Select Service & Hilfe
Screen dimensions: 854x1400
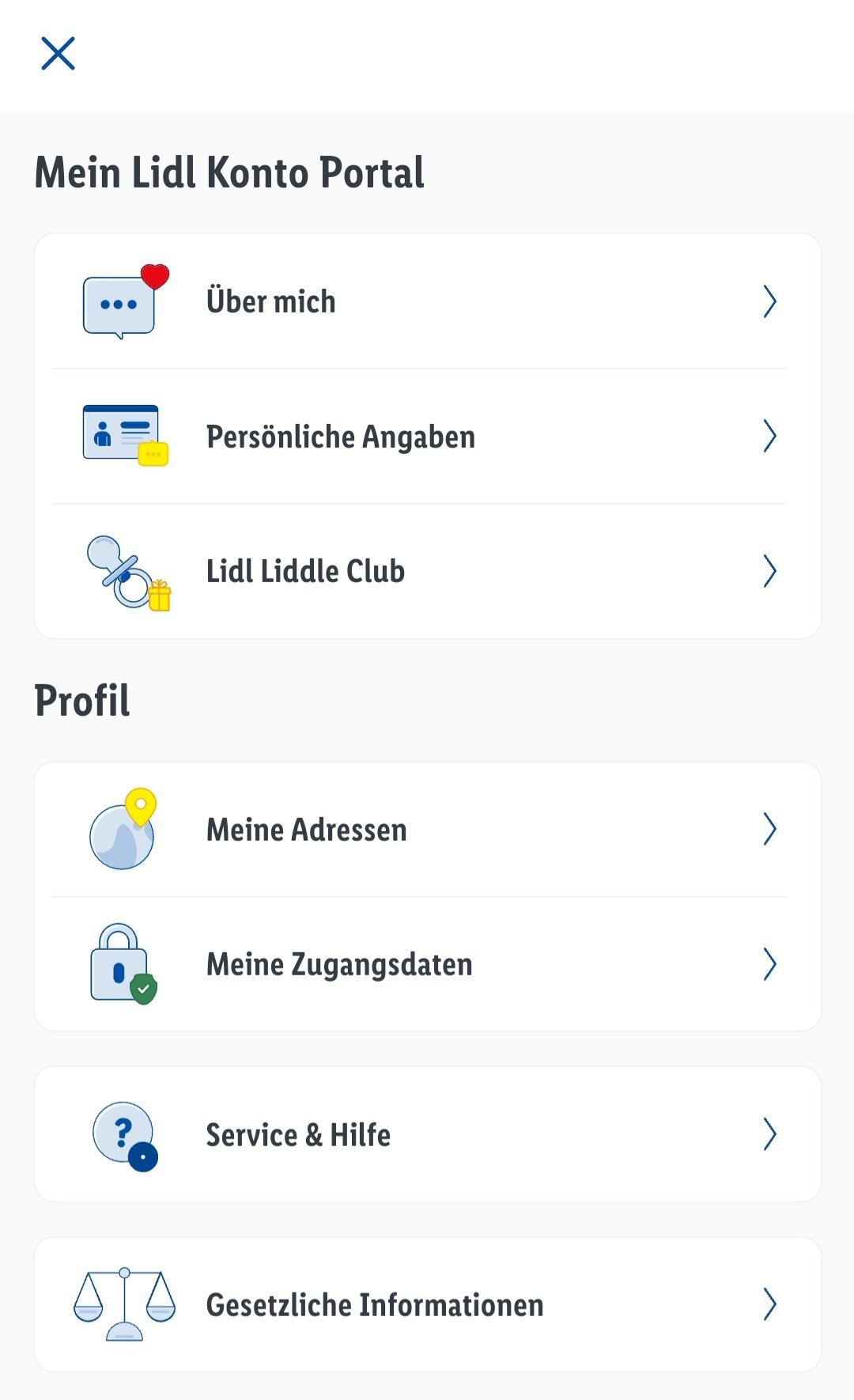(427, 1134)
